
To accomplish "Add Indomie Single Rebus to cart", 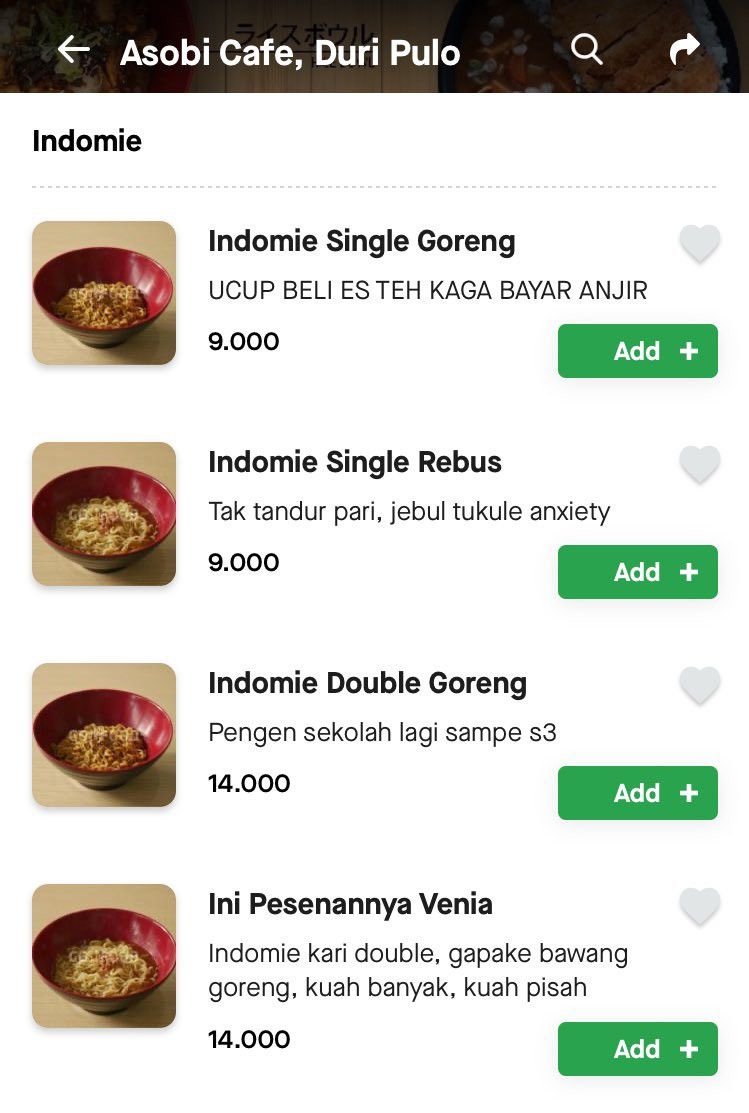I will pyautogui.click(x=637, y=571).
